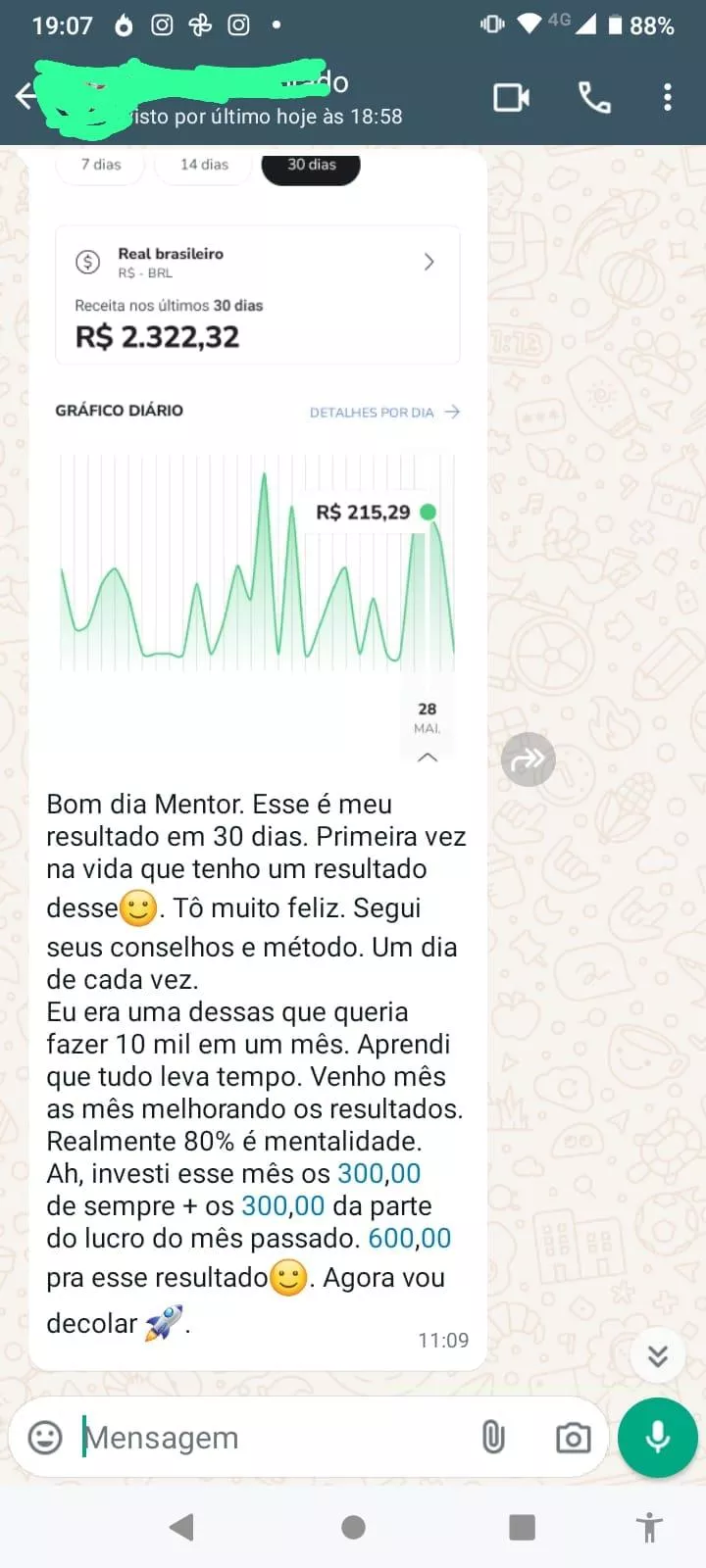
Task: Start a video call
Action: pyautogui.click(x=511, y=97)
